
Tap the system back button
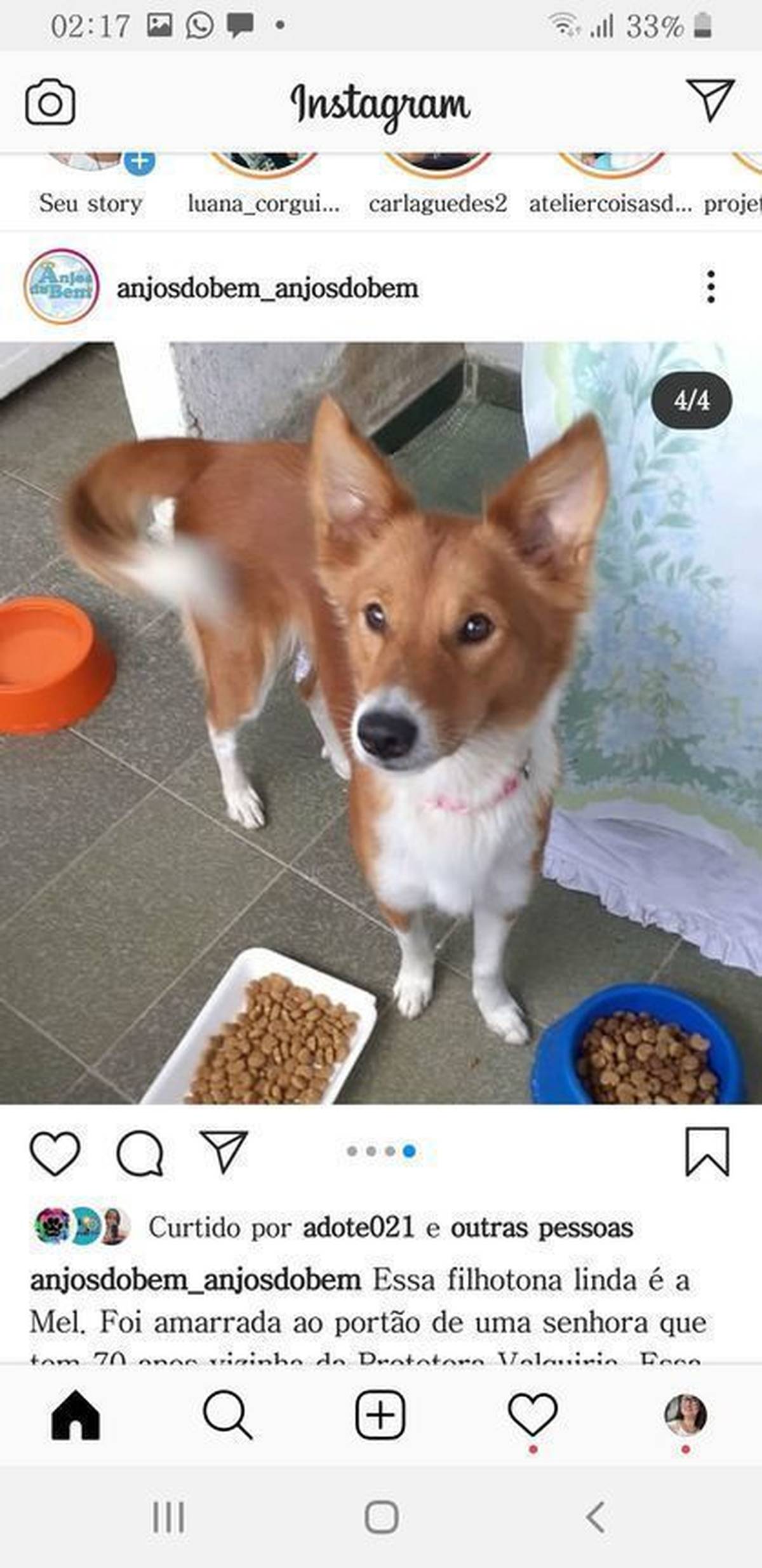pos(595,1518)
